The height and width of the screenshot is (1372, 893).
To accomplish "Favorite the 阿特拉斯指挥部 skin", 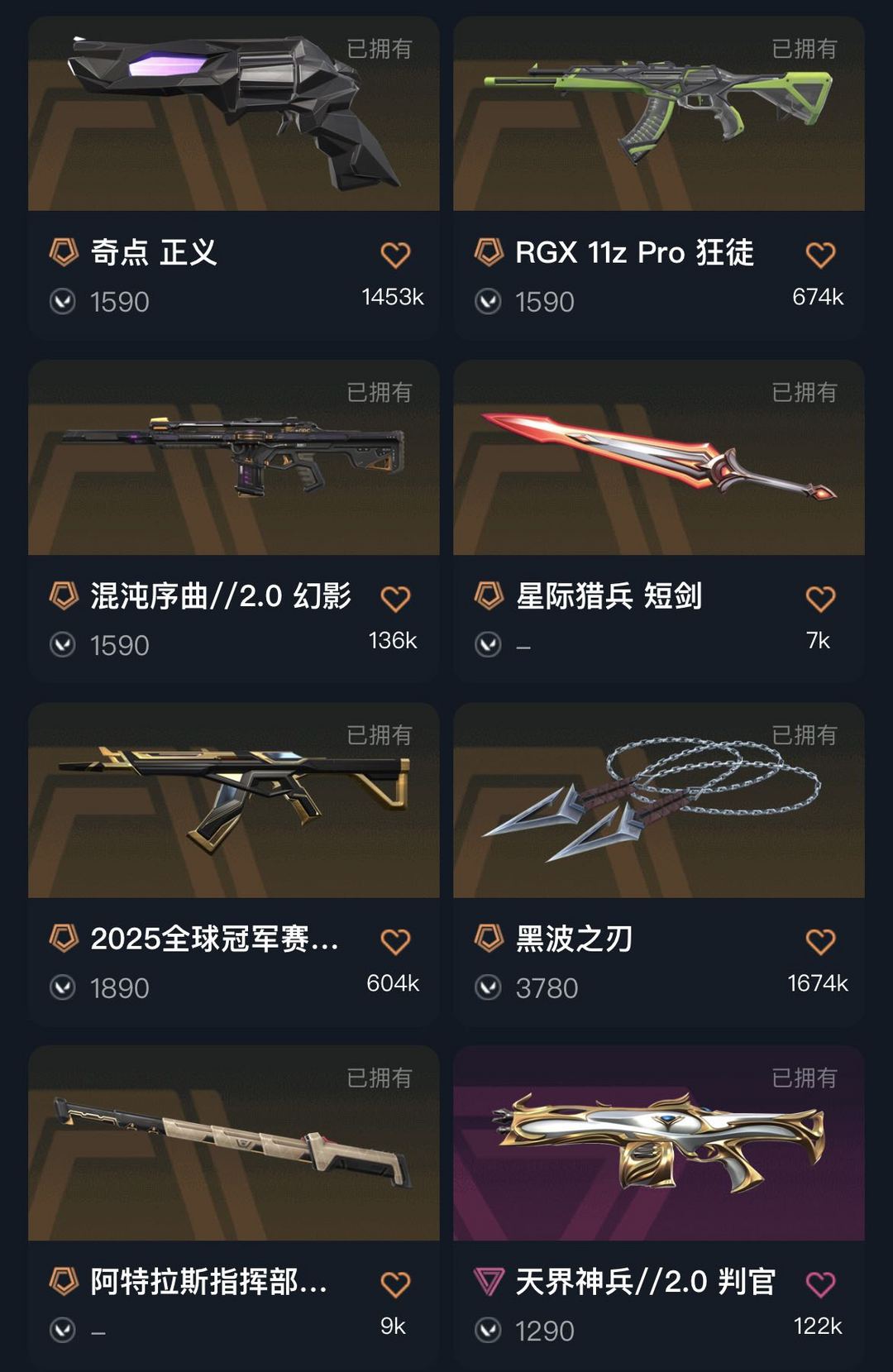I will pos(395,1284).
